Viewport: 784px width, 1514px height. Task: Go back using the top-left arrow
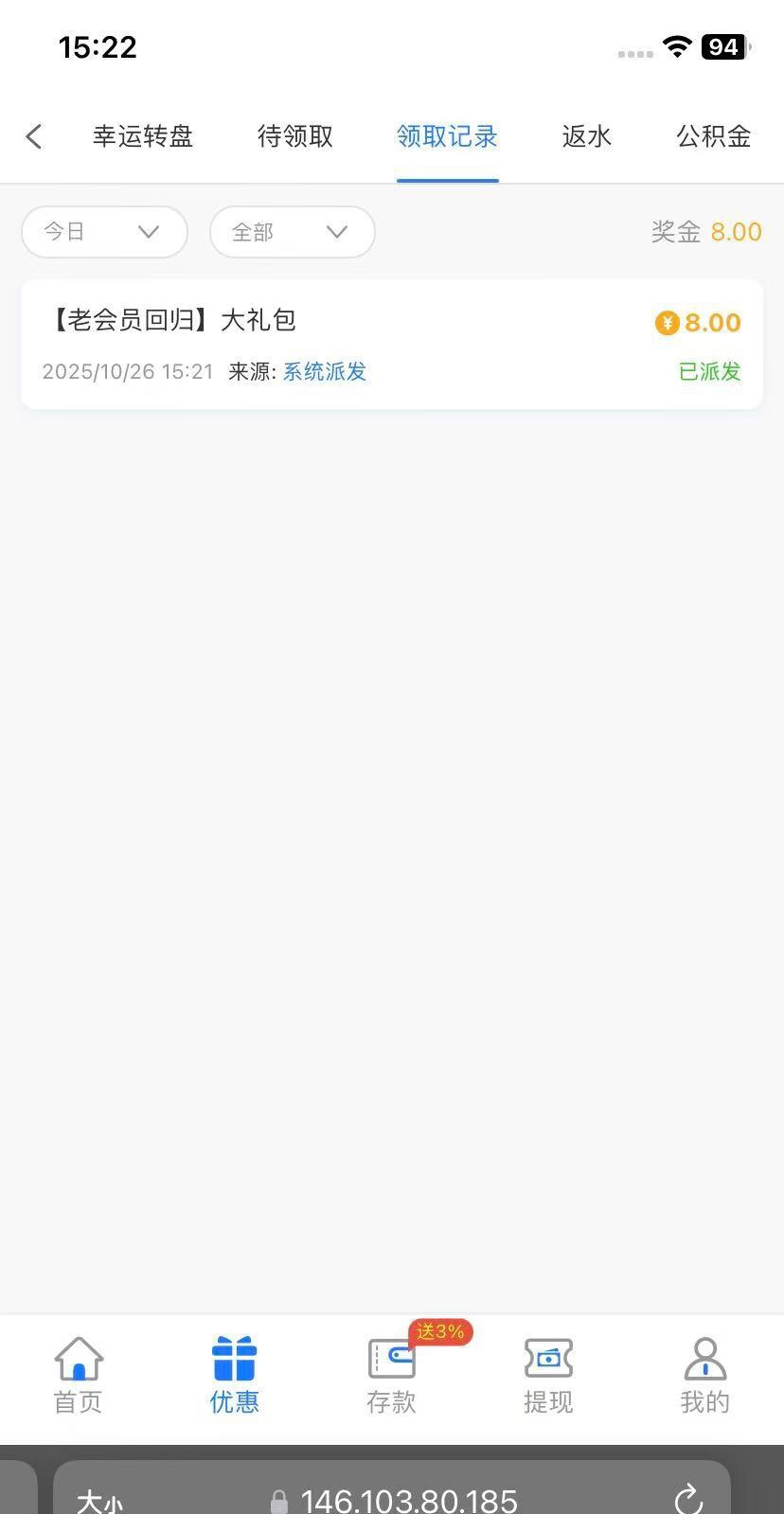click(x=34, y=136)
